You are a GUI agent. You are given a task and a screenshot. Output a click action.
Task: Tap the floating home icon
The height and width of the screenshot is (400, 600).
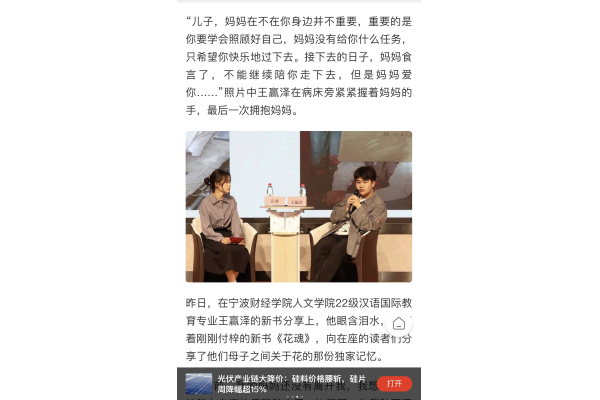pyautogui.click(x=399, y=323)
